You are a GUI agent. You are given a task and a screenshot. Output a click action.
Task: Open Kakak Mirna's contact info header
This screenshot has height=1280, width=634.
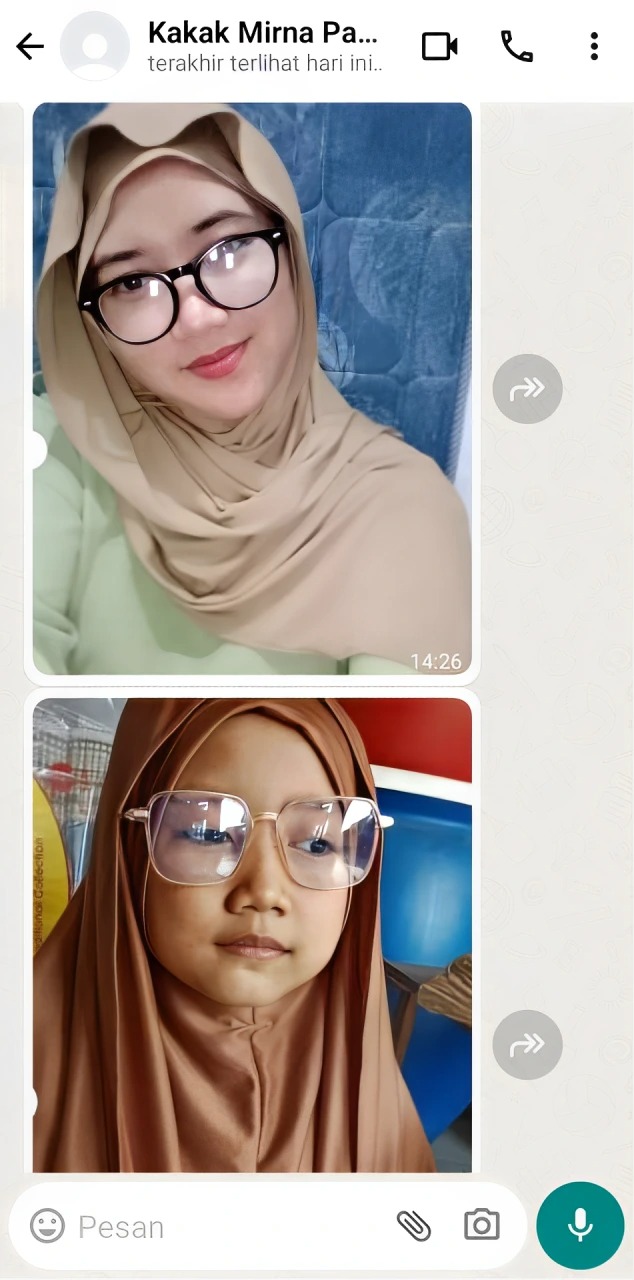click(x=264, y=46)
